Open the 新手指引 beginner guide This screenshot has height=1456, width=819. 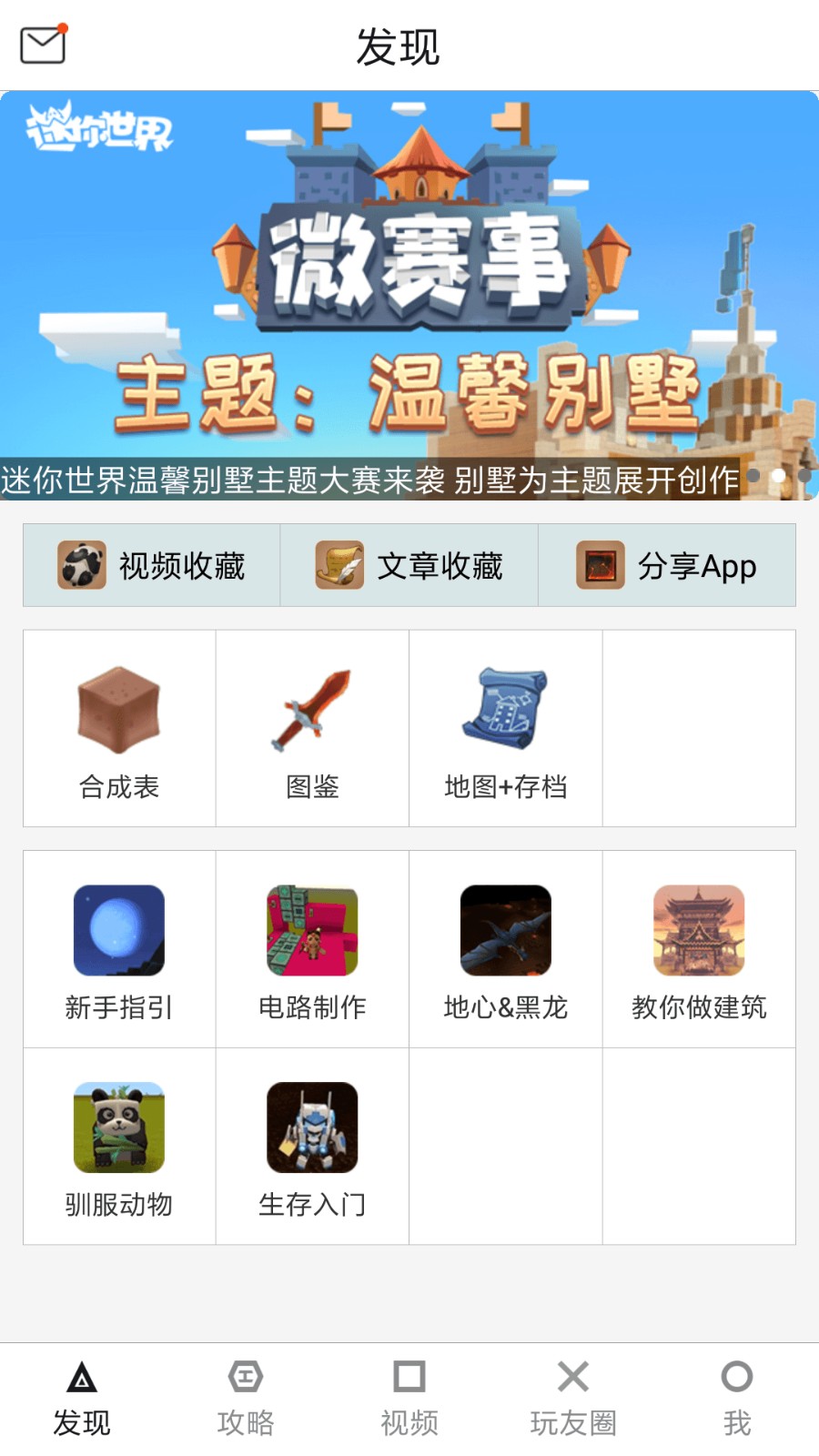(x=119, y=949)
